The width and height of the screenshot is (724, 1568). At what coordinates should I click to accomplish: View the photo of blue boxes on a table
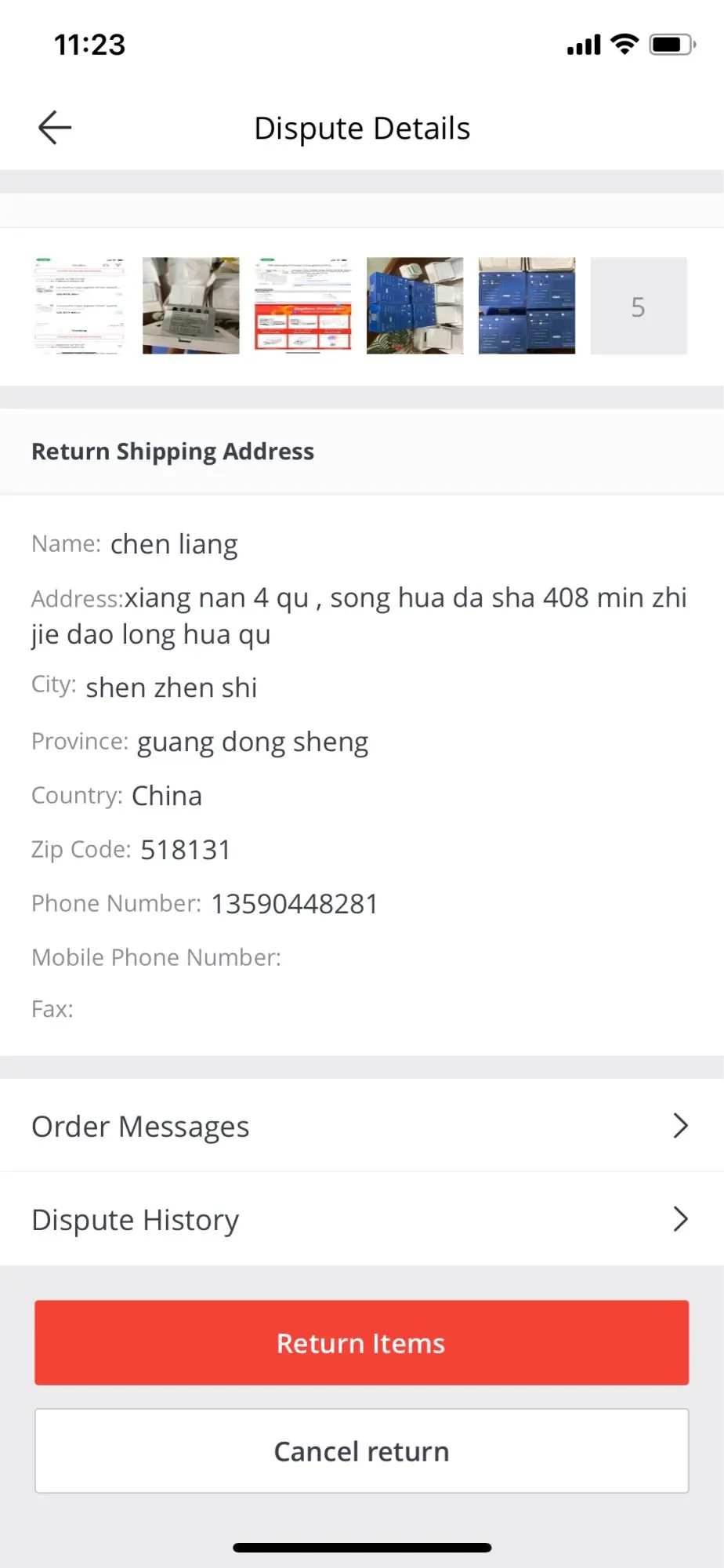coord(414,306)
